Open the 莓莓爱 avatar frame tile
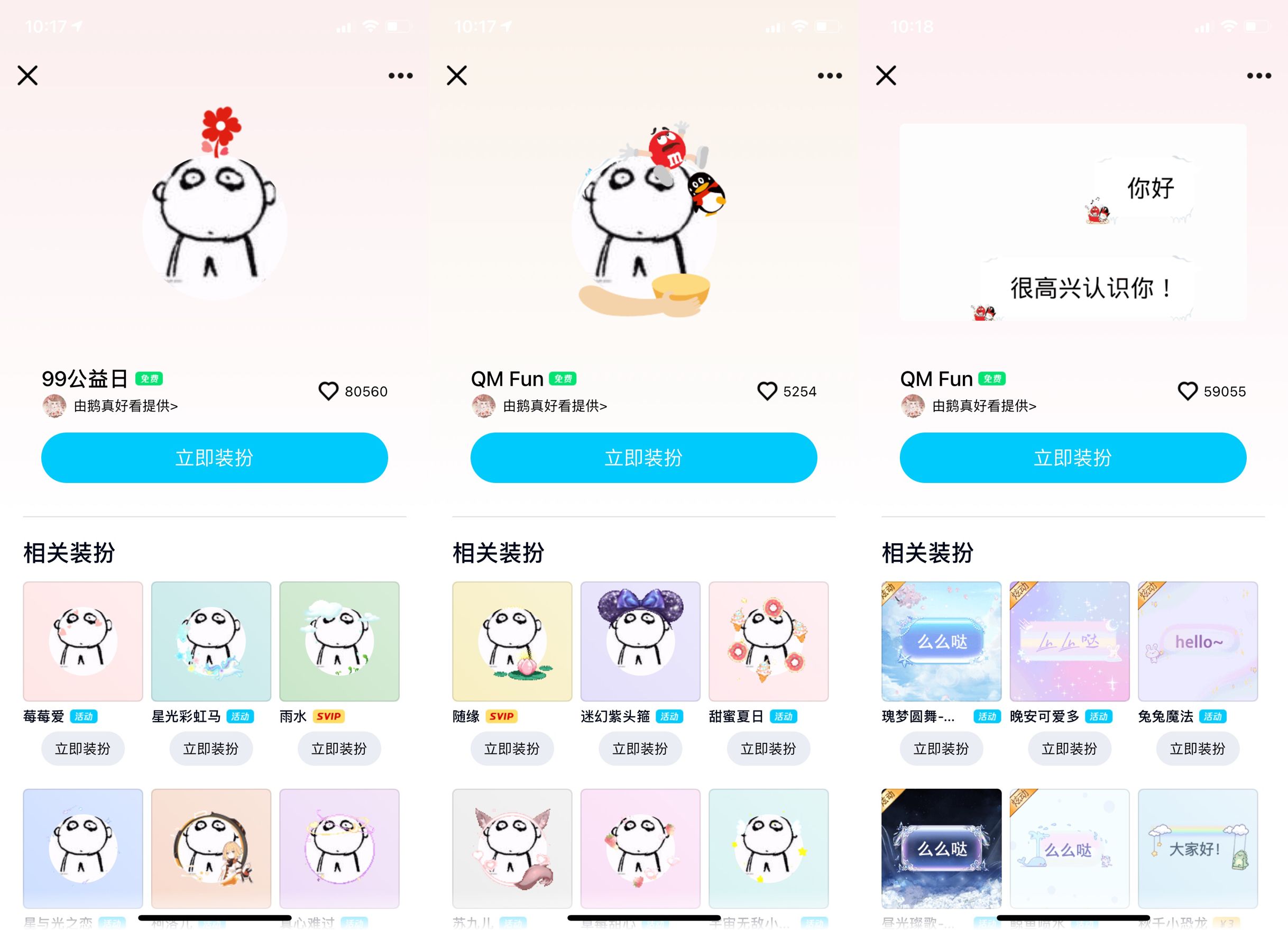This screenshot has width=1288, height=930. pos(83,641)
